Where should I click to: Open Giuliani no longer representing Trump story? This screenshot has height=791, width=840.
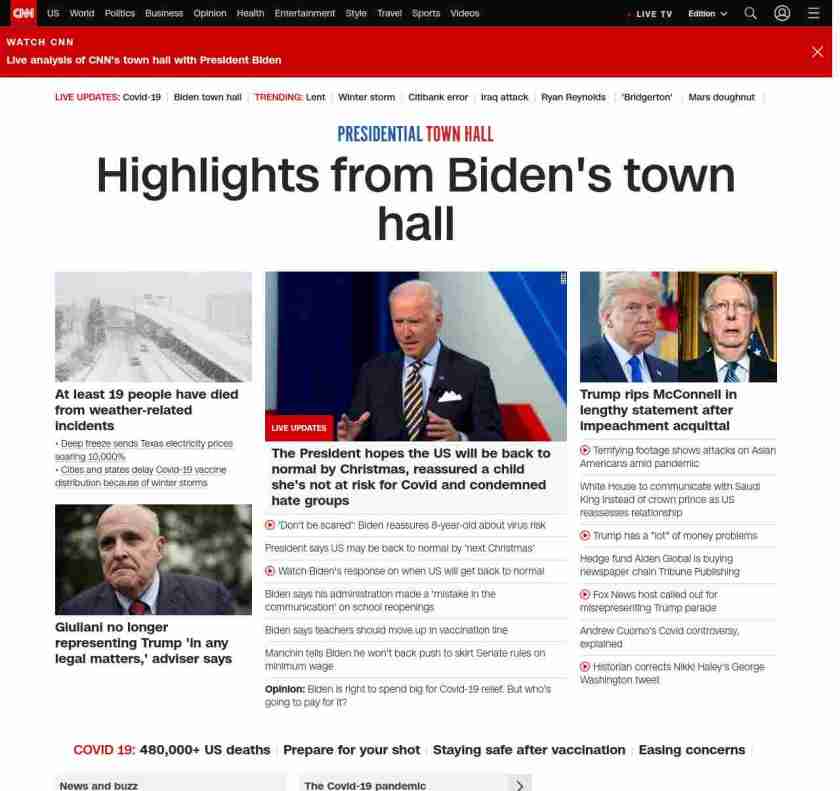tap(143, 642)
